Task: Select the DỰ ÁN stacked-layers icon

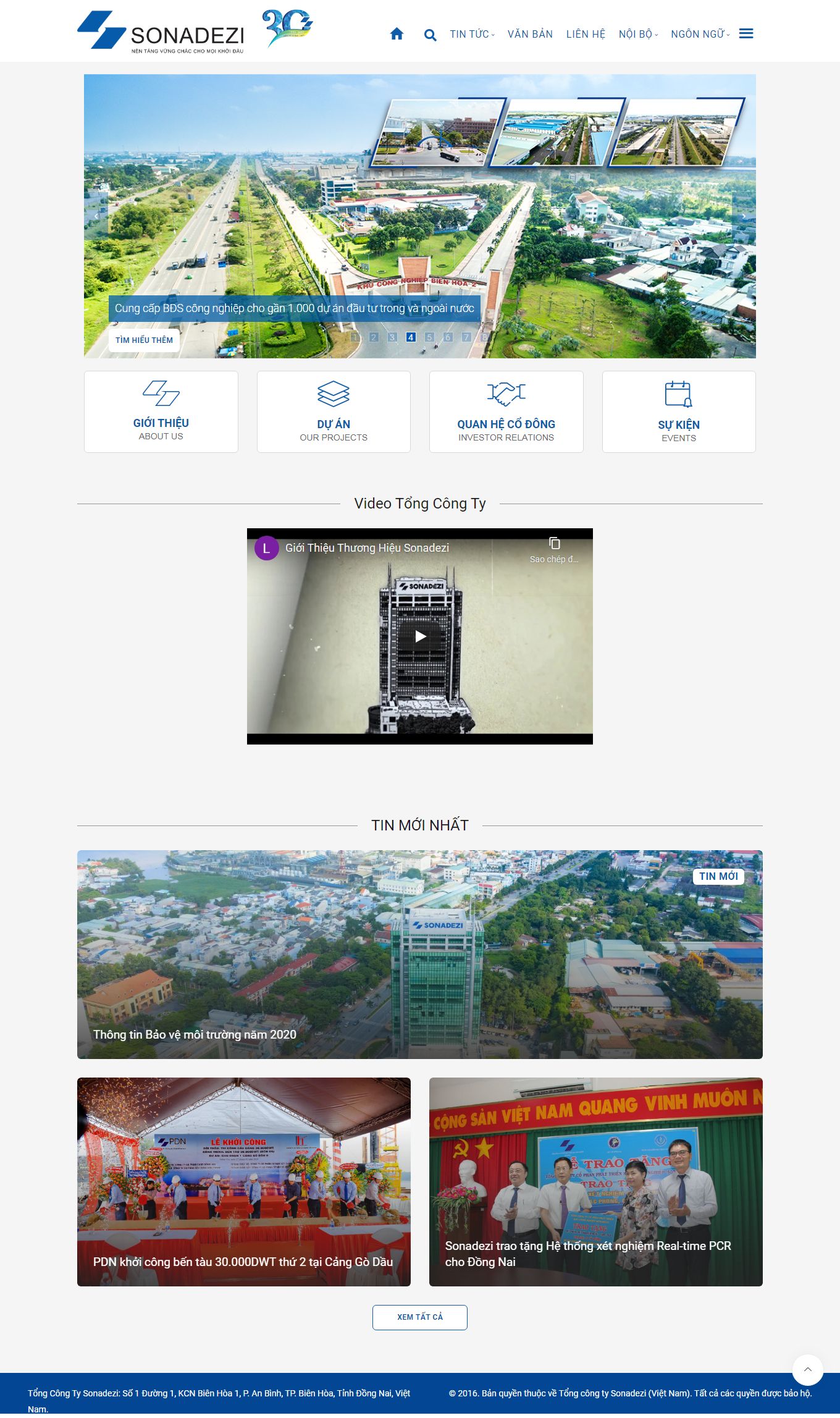Action: pyautogui.click(x=333, y=393)
